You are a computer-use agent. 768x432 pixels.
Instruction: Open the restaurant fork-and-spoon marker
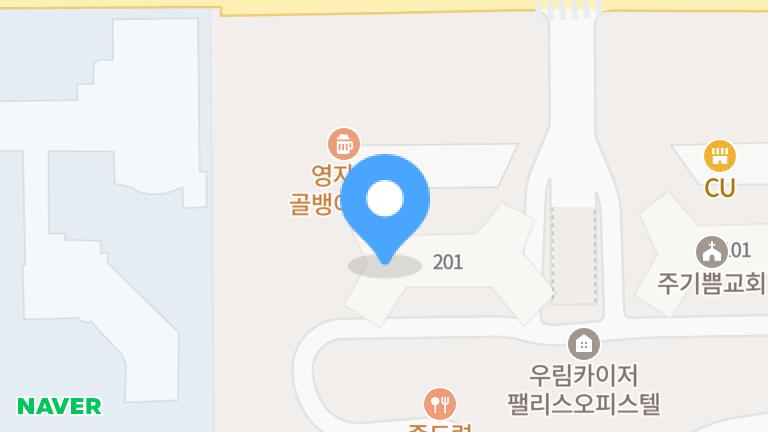click(x=440, y=404)
